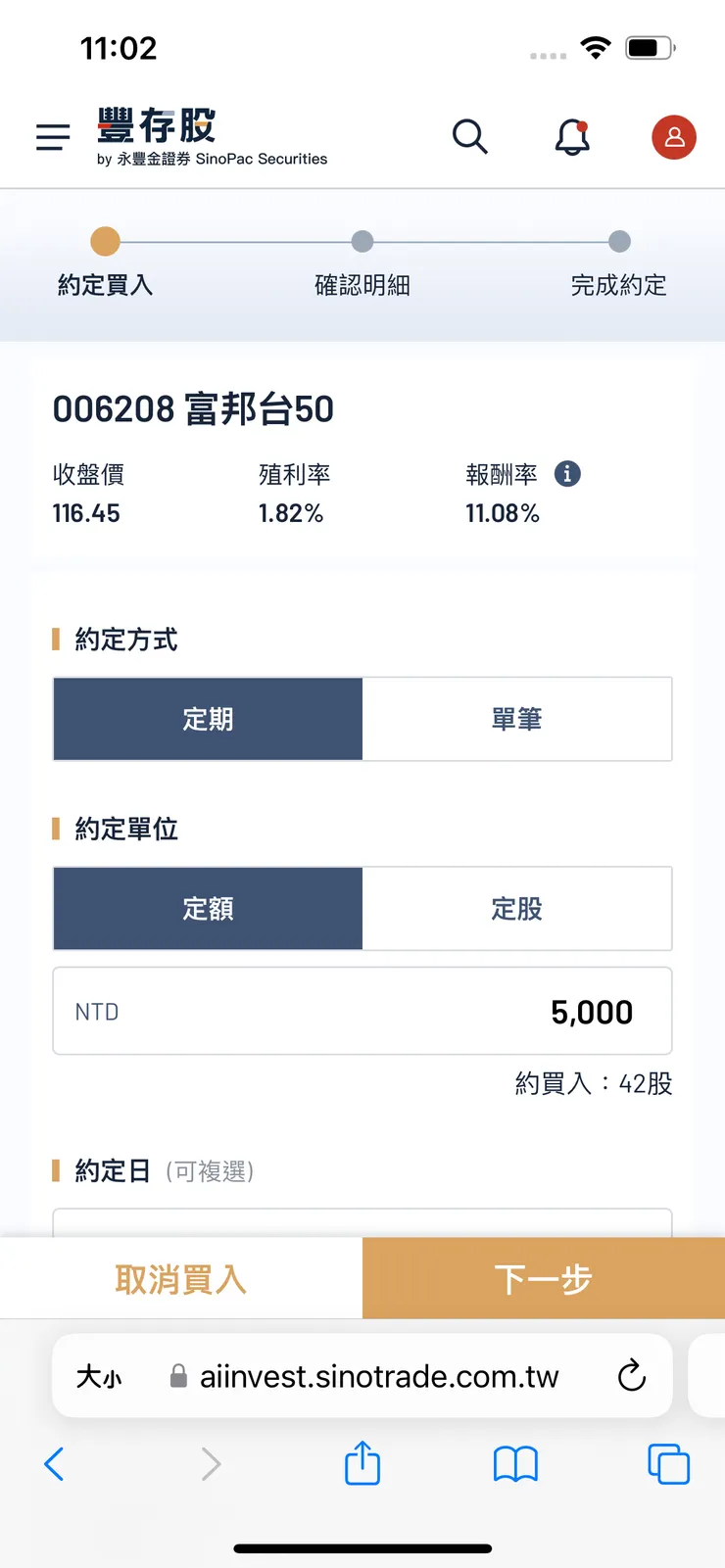Open the stock search function
The height and width of the screenshot is (1568, 725).
click(x=470, y=137)
